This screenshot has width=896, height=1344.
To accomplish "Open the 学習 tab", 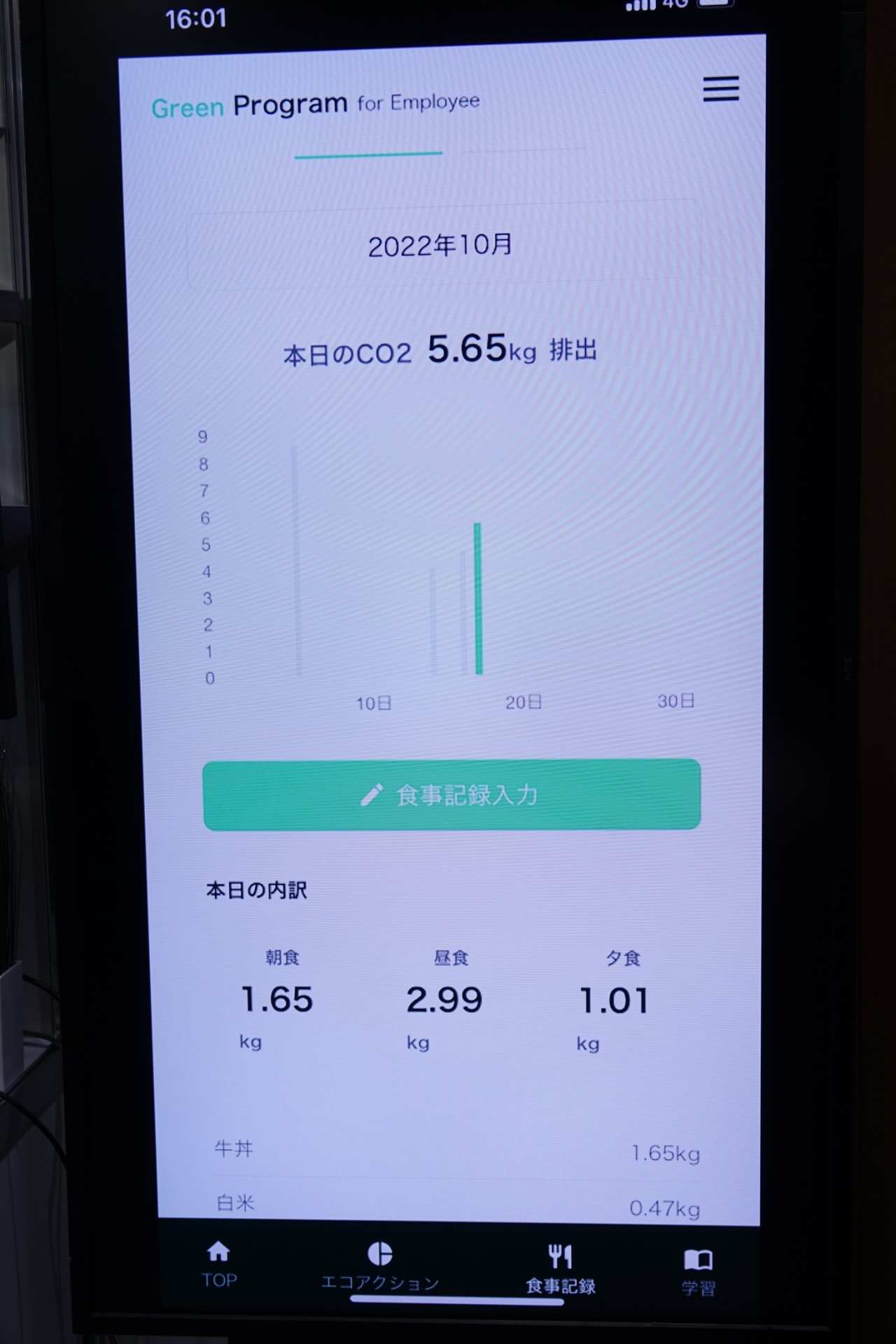I will click(x=698, y=1270).
